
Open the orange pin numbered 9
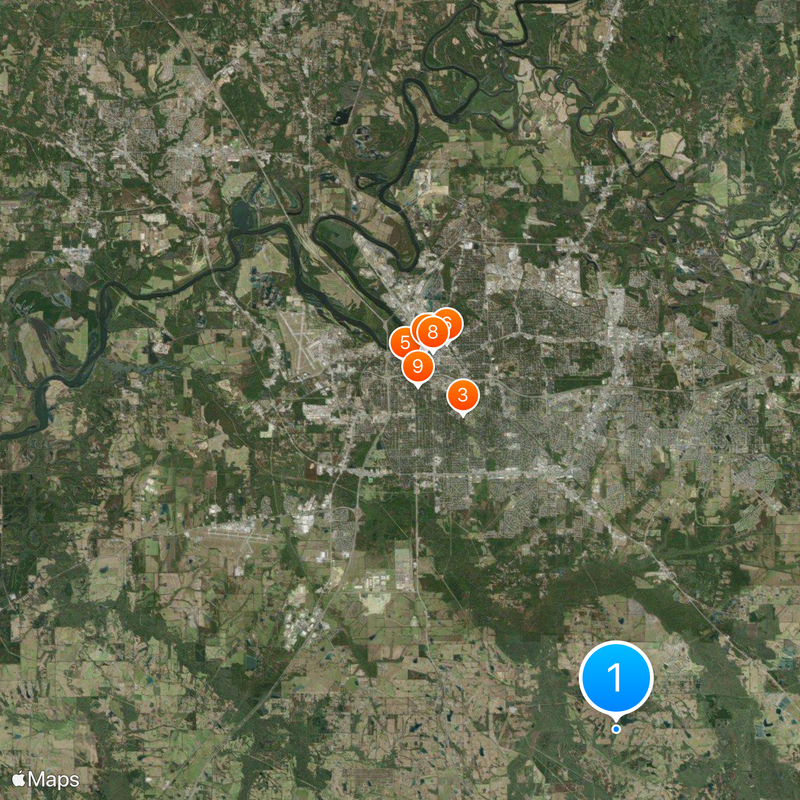(417, 366)
